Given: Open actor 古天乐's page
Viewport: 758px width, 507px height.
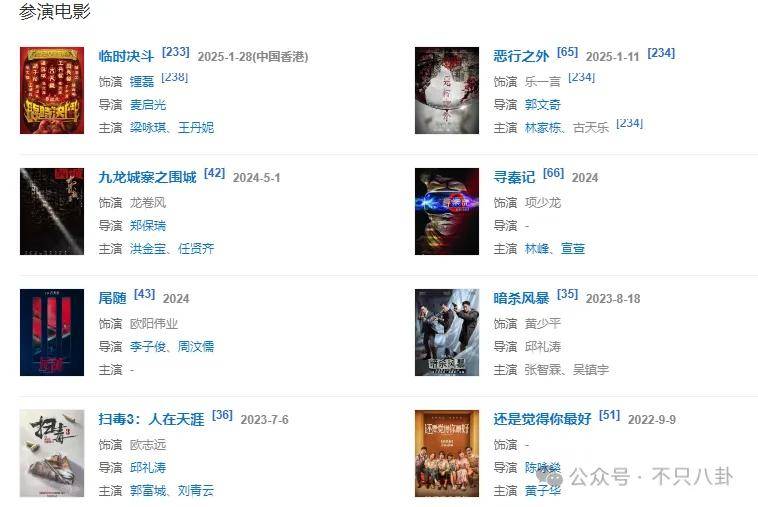Looking at the screenshot, I should (x=590, y=128).
